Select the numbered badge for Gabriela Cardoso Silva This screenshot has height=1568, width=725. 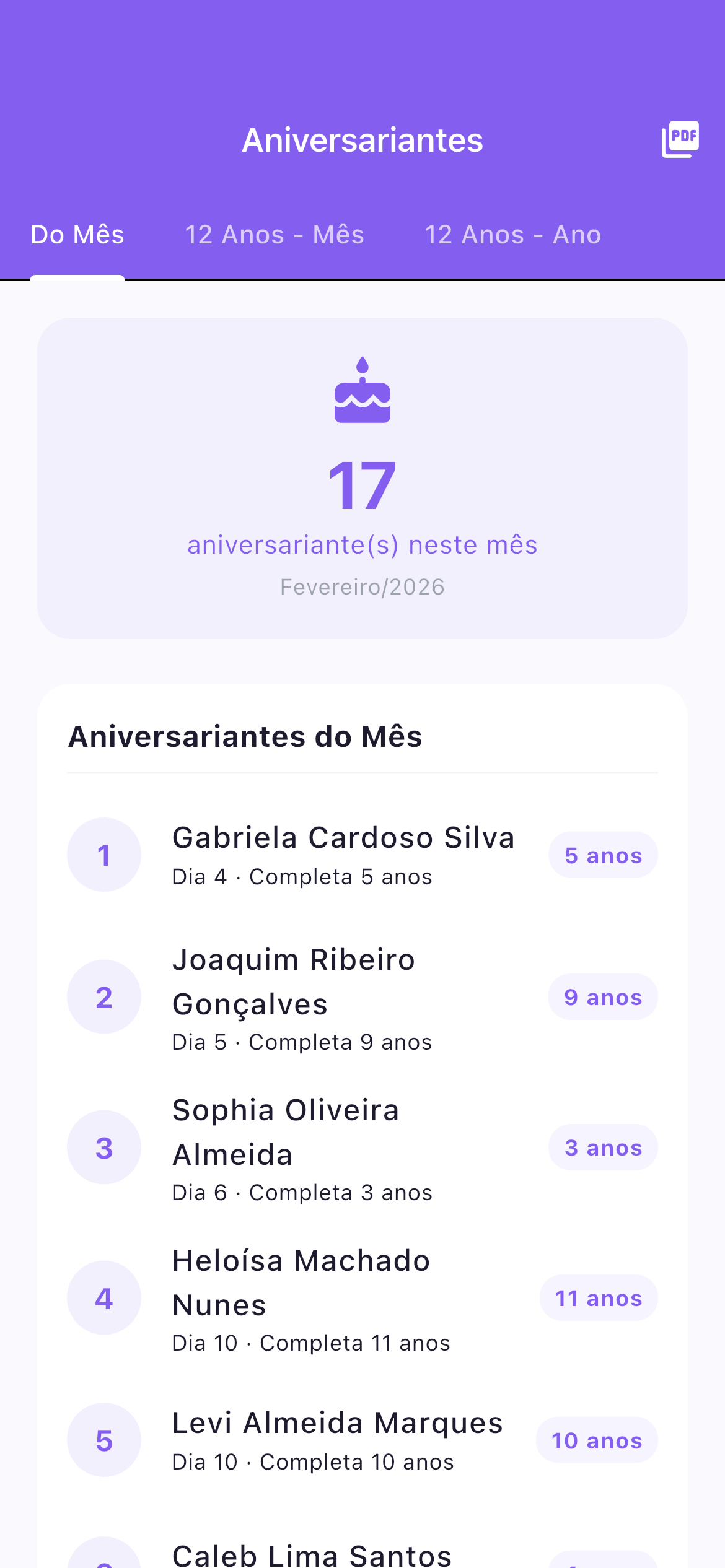coord(103,855)
